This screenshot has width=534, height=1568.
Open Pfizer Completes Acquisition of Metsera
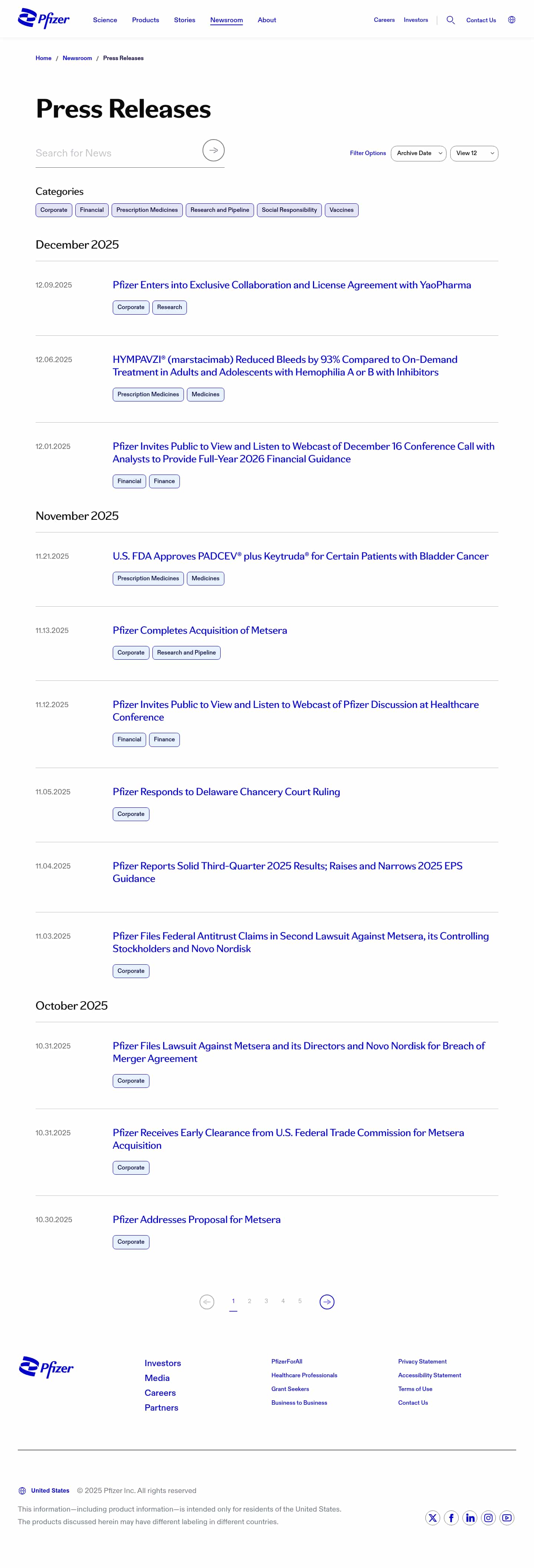(x=200, y=631)
